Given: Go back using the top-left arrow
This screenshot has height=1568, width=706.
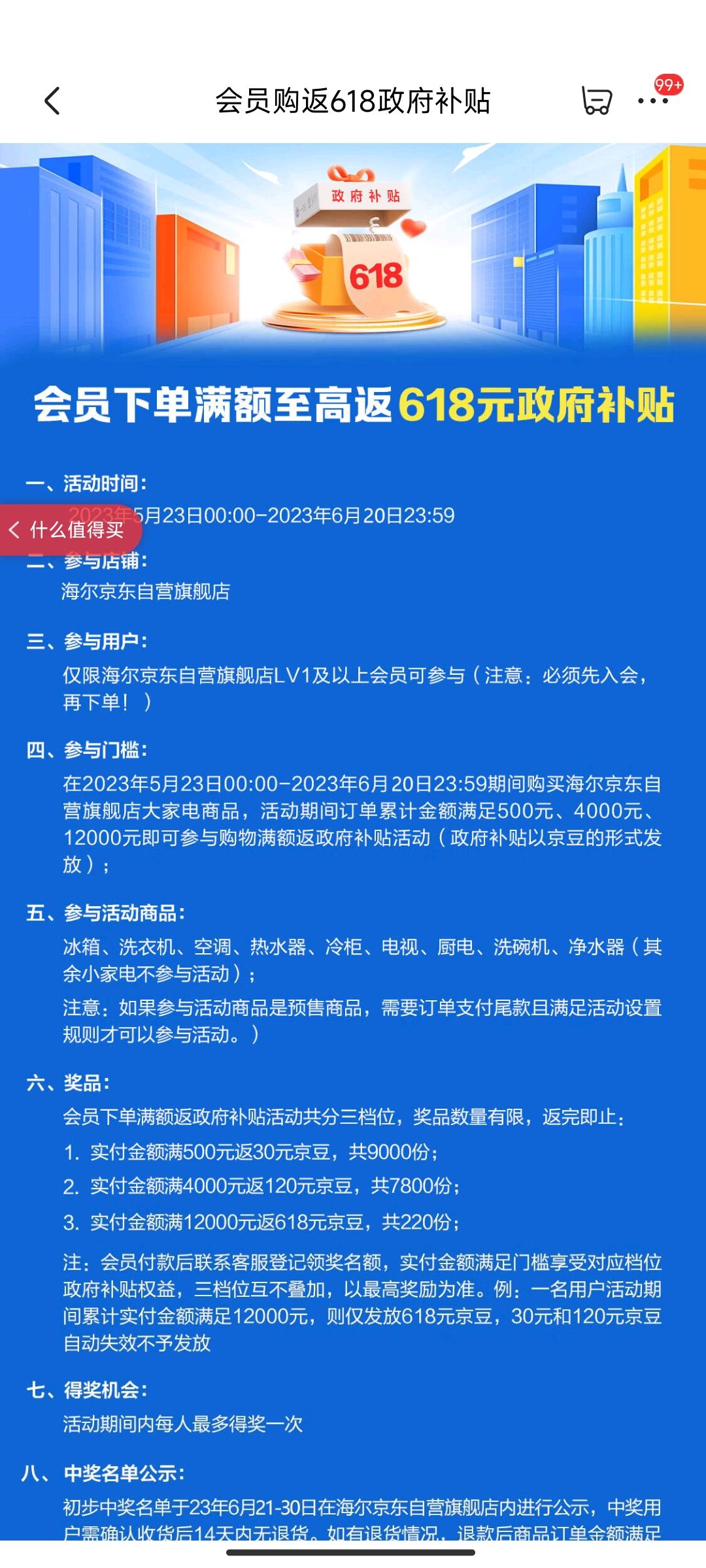Looking at the screenshot, I should [x=52, y=101].
